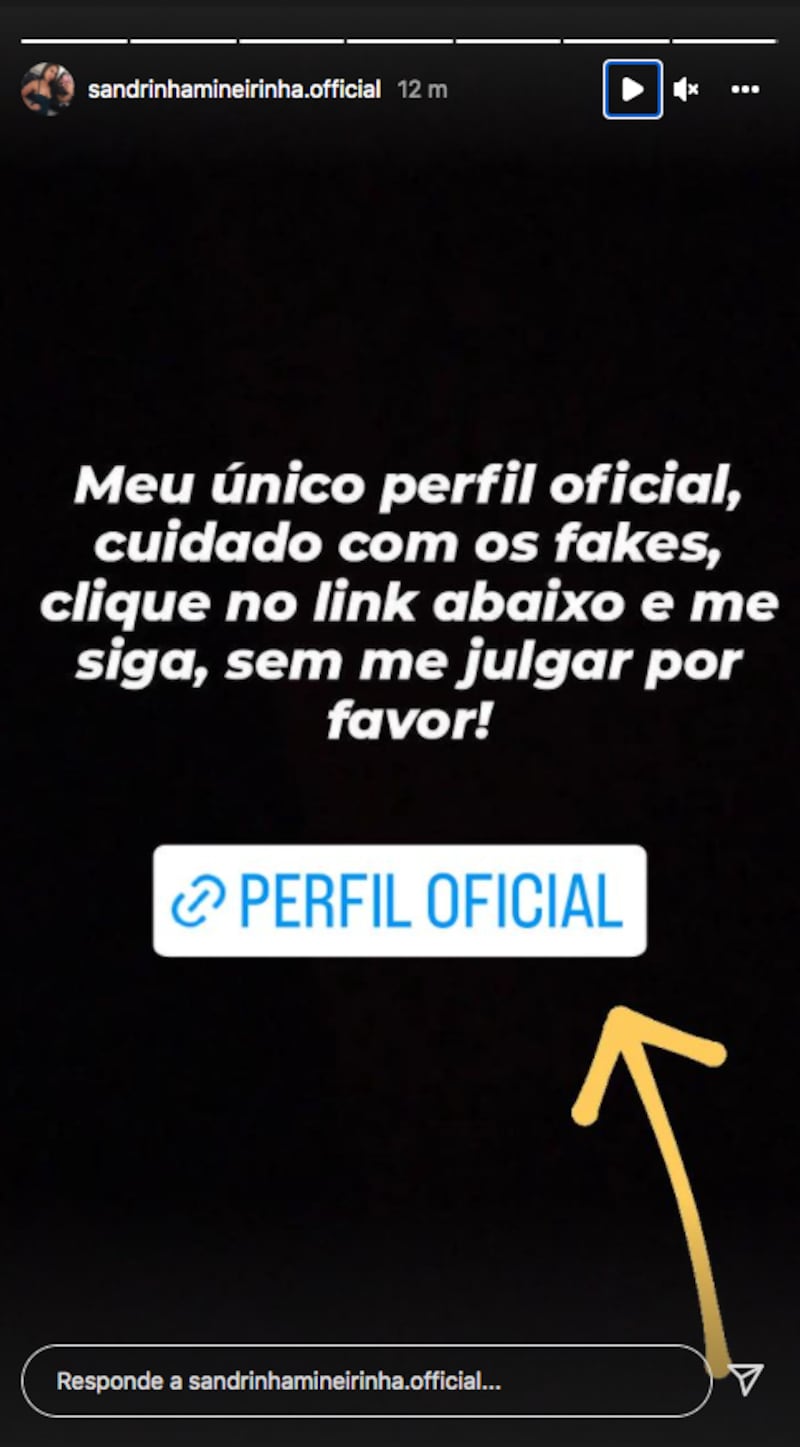The height and width of the screenshot is (1447, 800).
Task: Open the three-dot options menu
Action: [x=745, y=90]
